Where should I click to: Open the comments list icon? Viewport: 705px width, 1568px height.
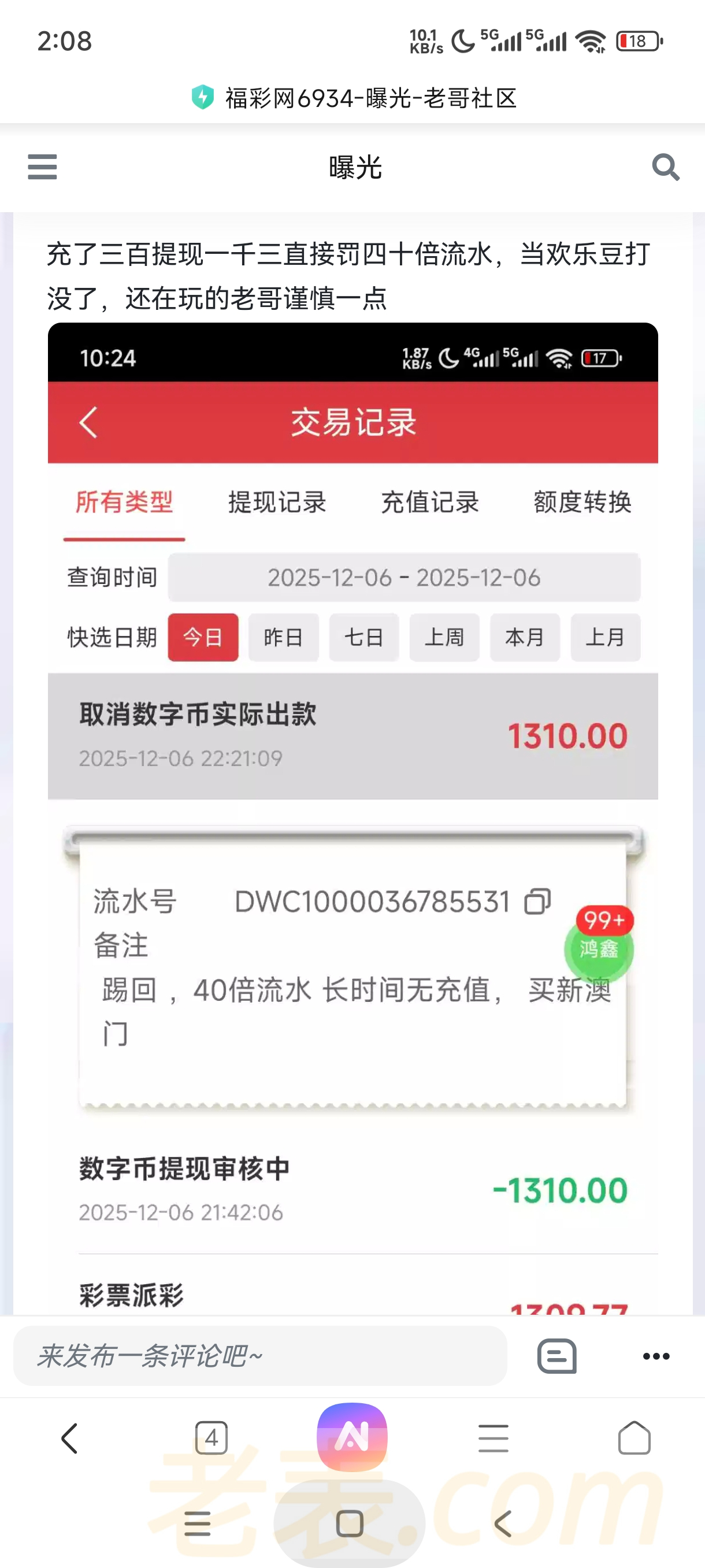(556, 1356)
